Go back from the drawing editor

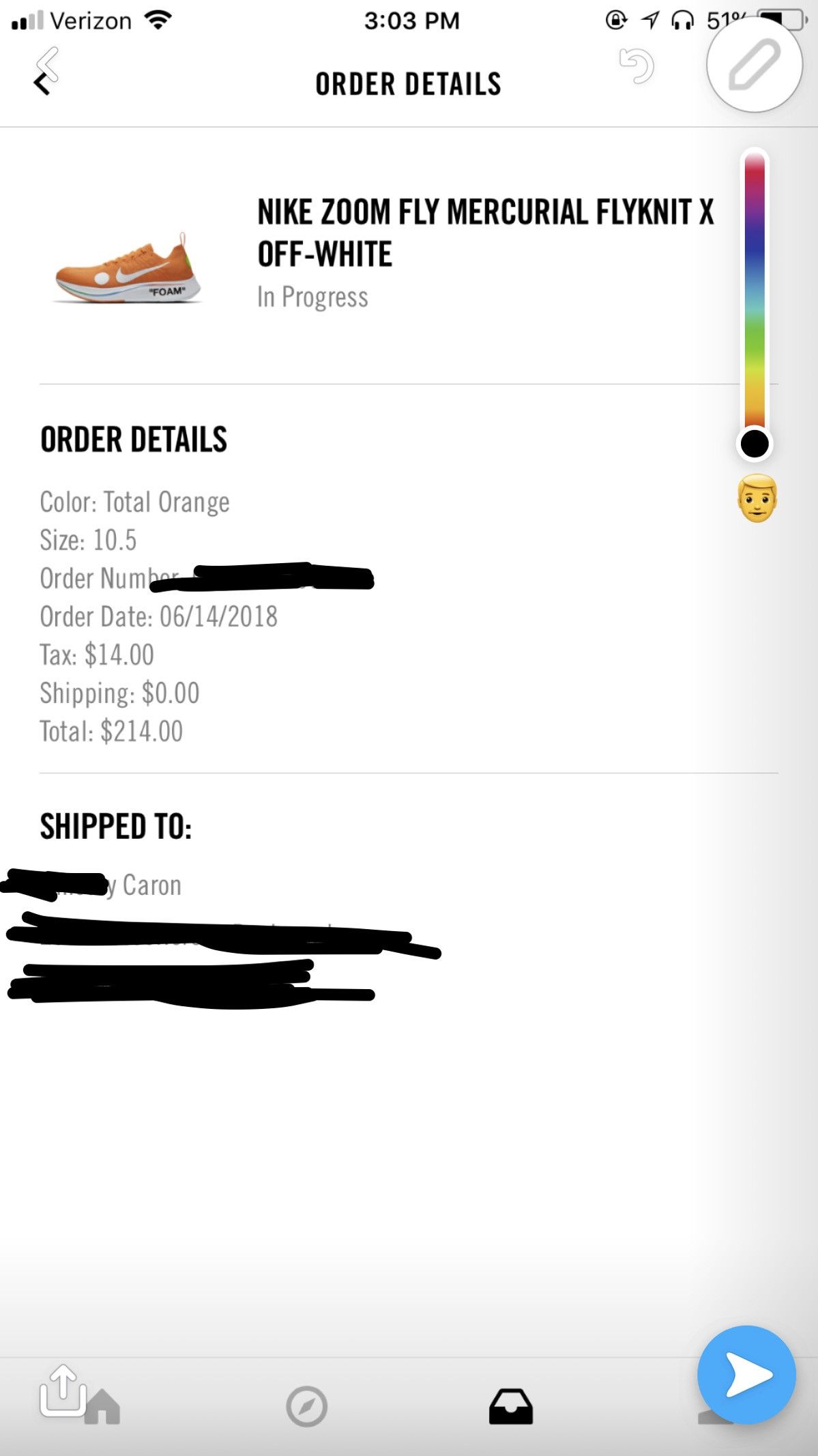(46, 66)
